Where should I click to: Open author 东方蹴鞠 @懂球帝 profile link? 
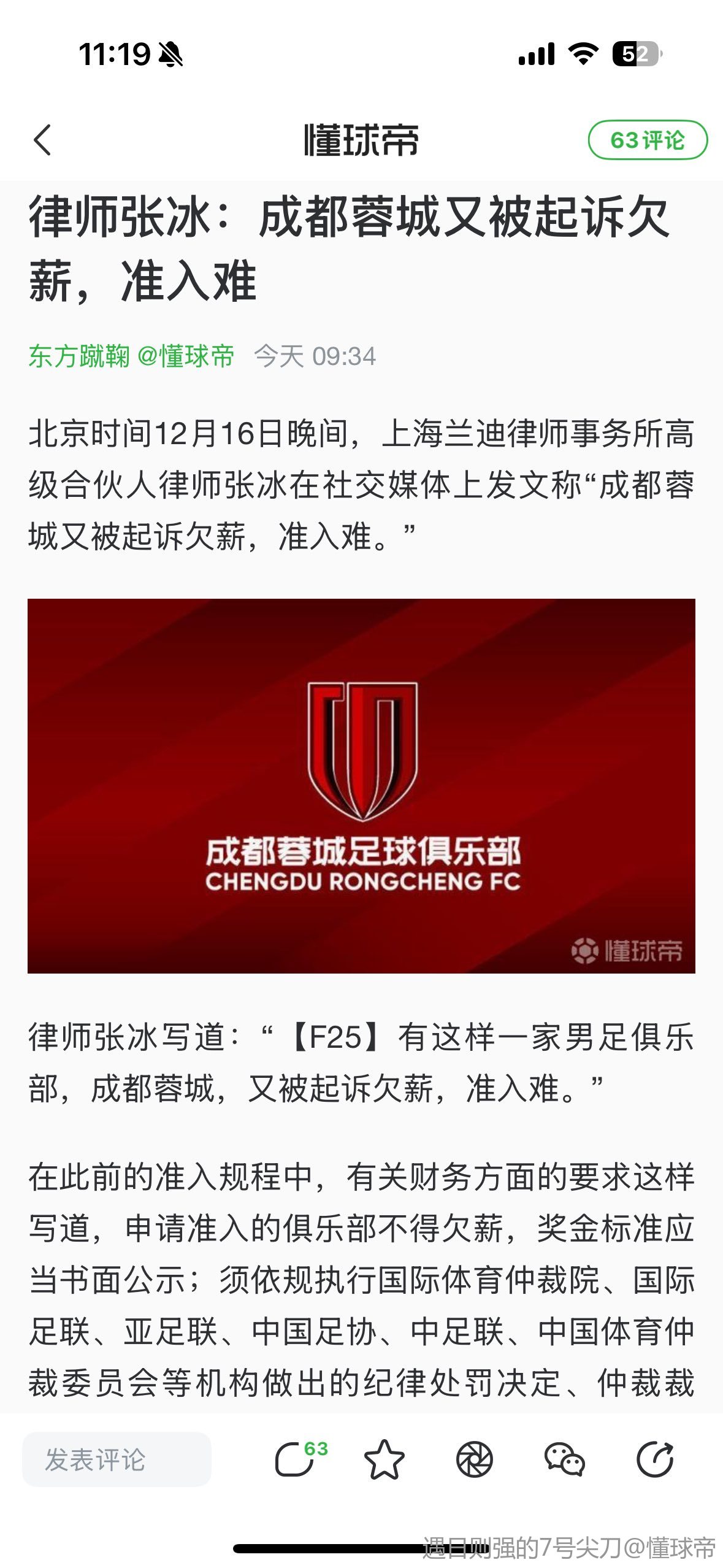pos(131,356)
